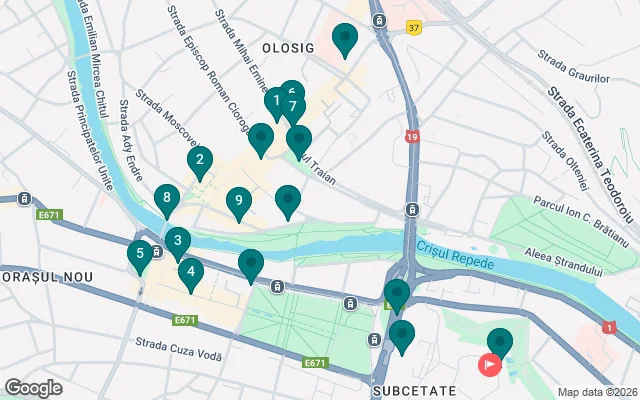Tap the red flag marker
The width and height of the screenshot is (640, 400).
(490, 365)
